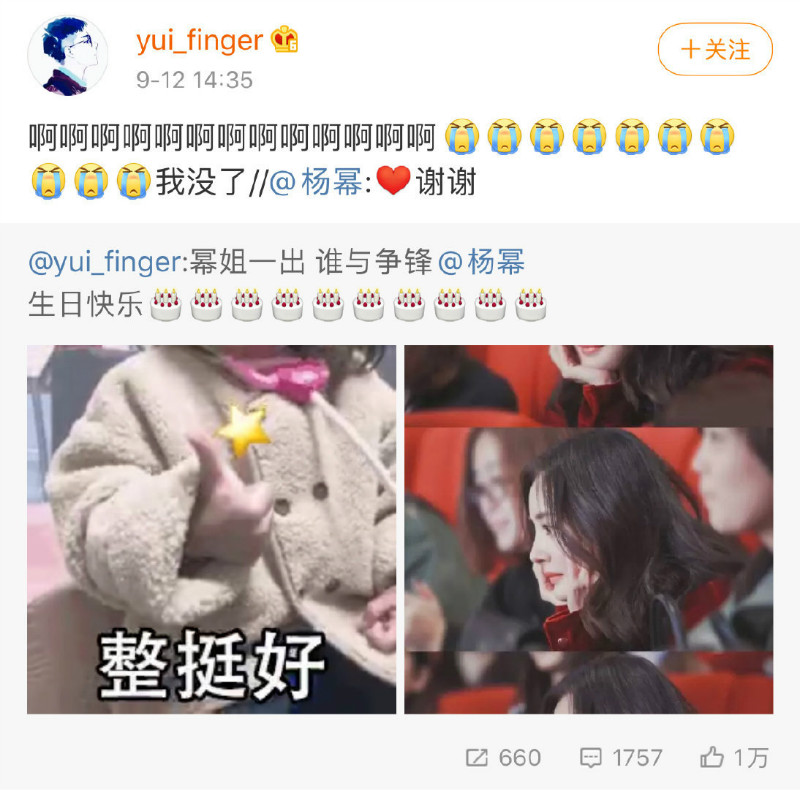Open the yui_finger username at the top
This screenshot has width=800, height=790.
pos(199,40)
